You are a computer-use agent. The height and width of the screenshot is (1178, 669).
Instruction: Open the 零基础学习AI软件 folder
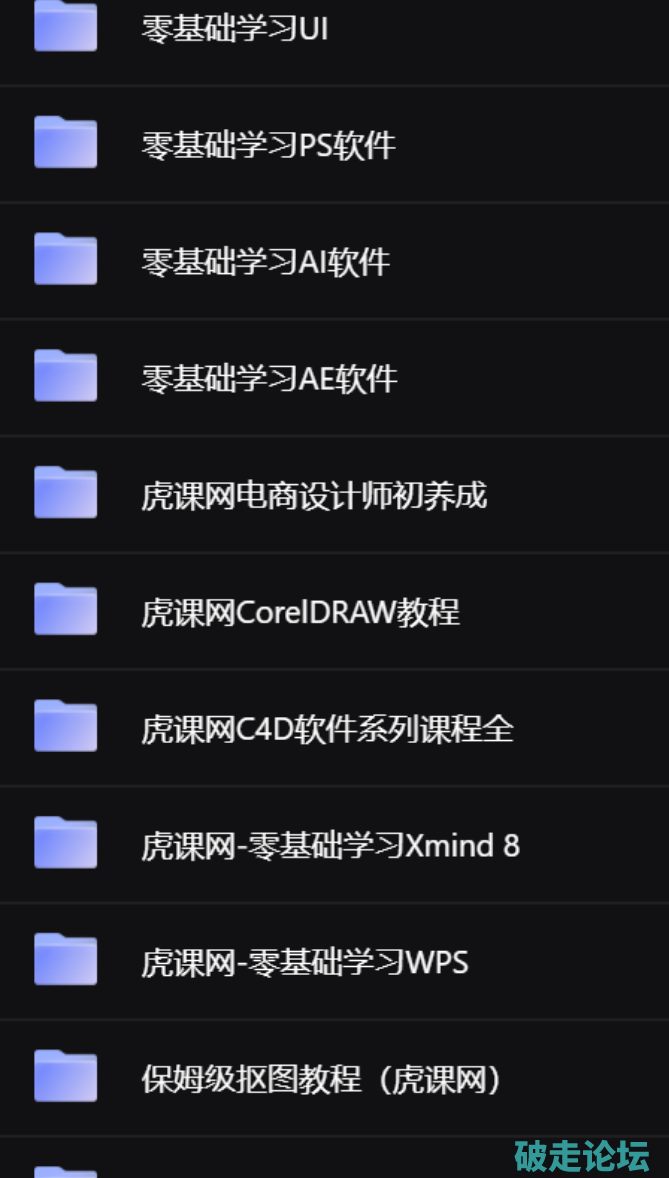[x=265, y=262]
